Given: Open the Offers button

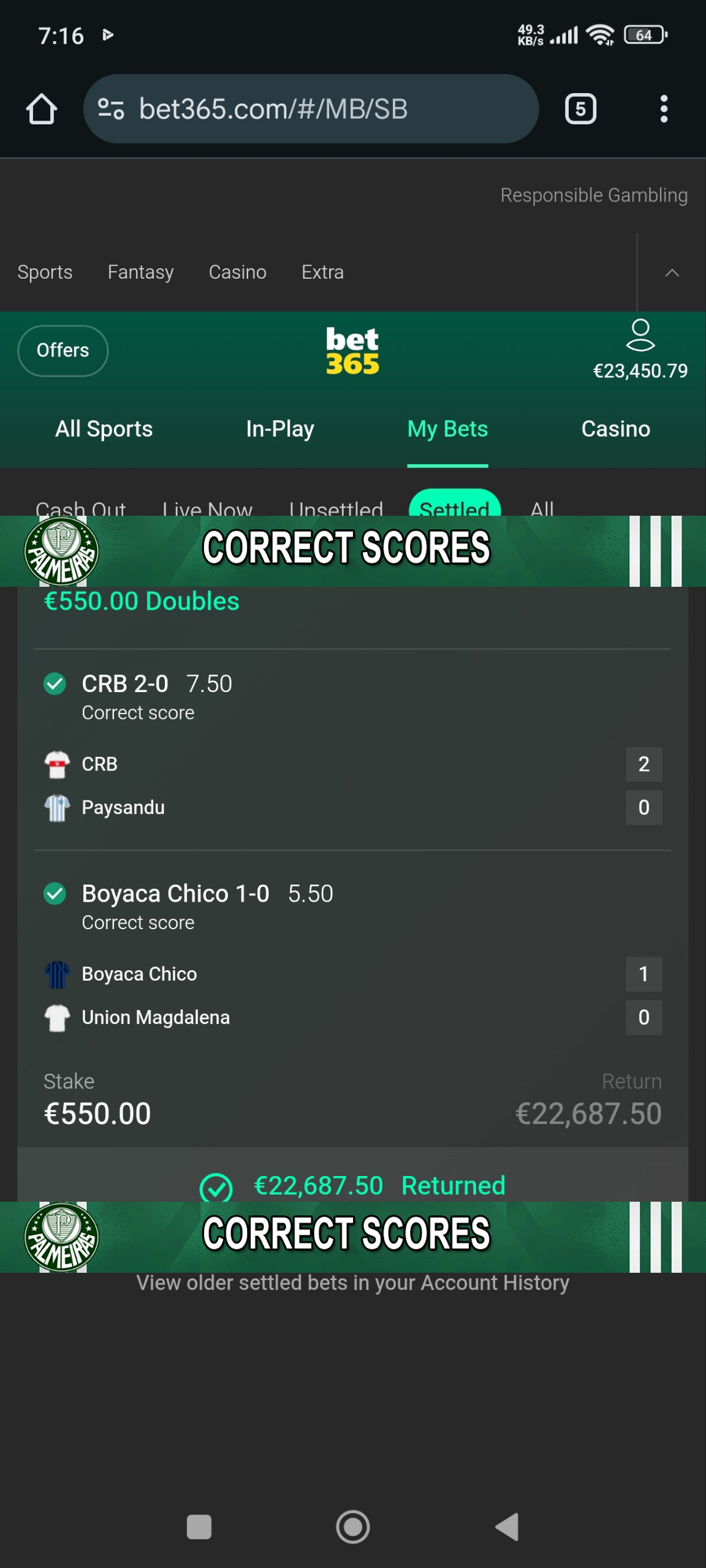Looking at the screenshot, I should pos(63,350).
